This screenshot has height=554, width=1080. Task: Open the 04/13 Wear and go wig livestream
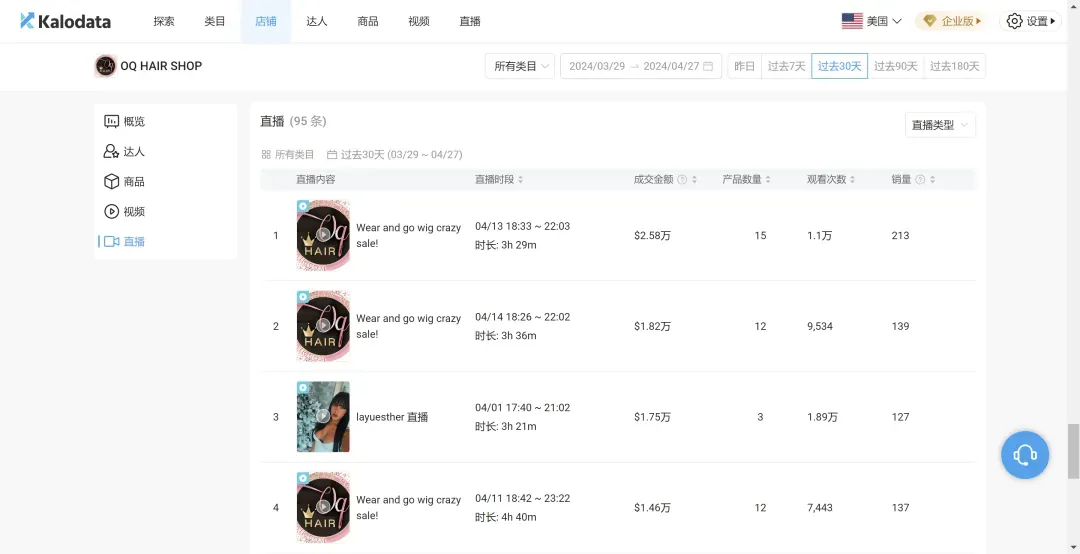coord(408,235)
